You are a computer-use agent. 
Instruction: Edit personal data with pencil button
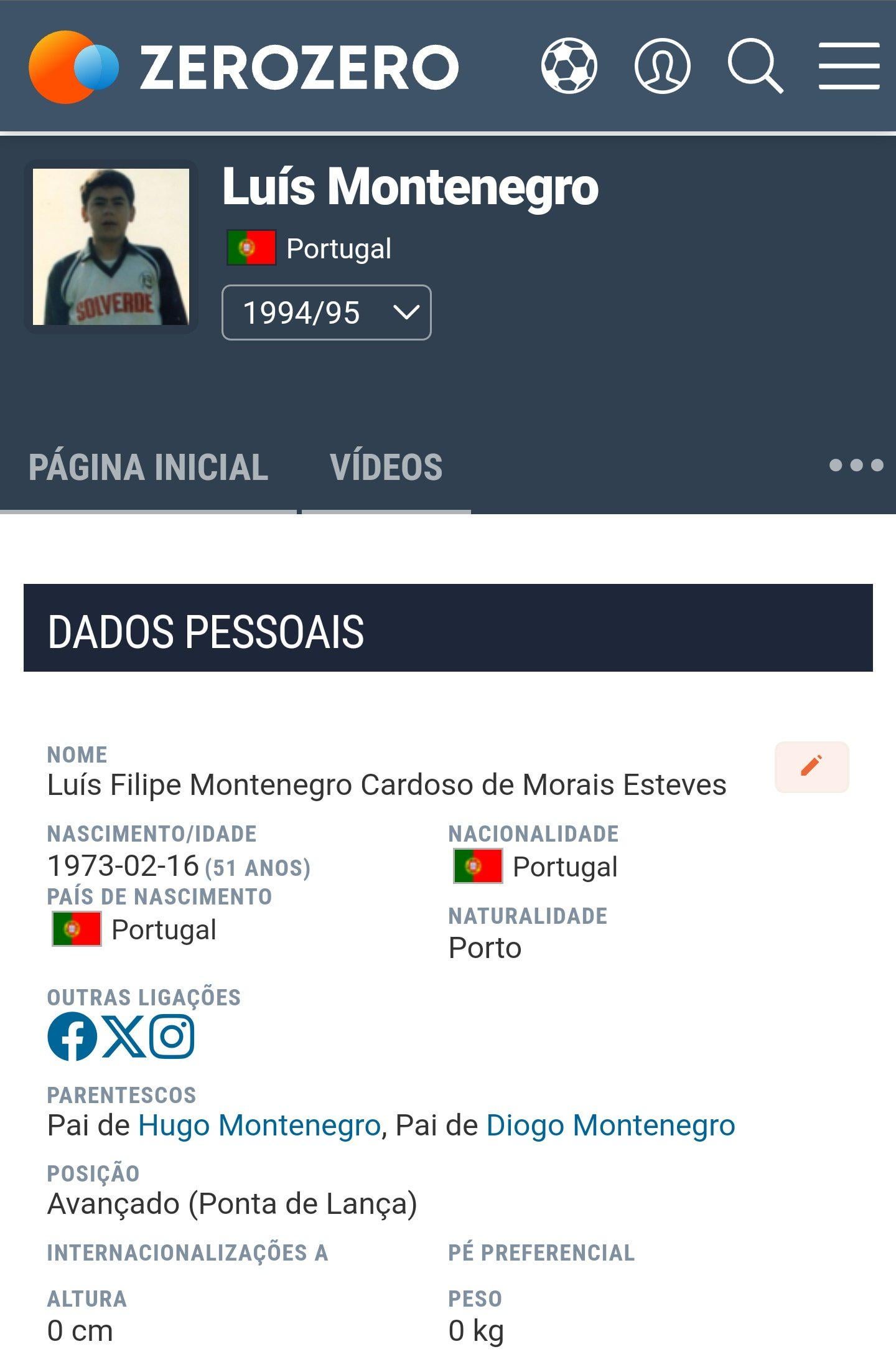coord(811,766)
